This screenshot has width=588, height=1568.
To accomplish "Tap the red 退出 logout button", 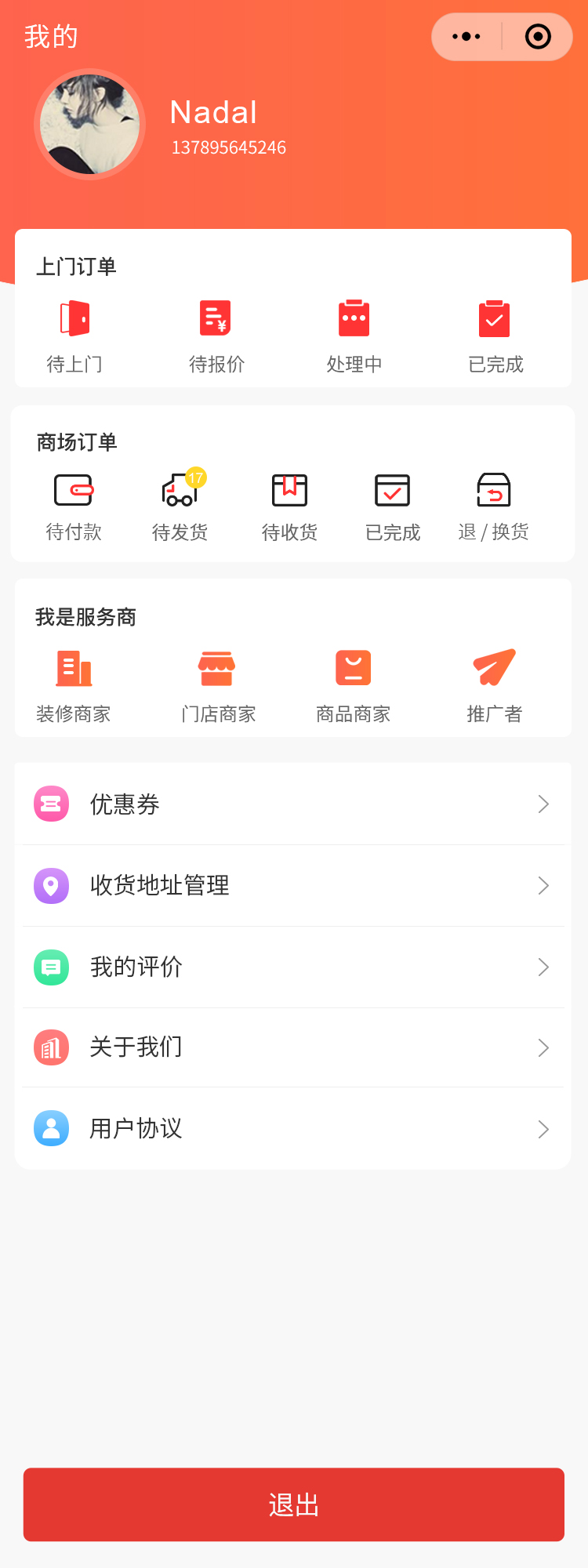I will click(293, 1504).
